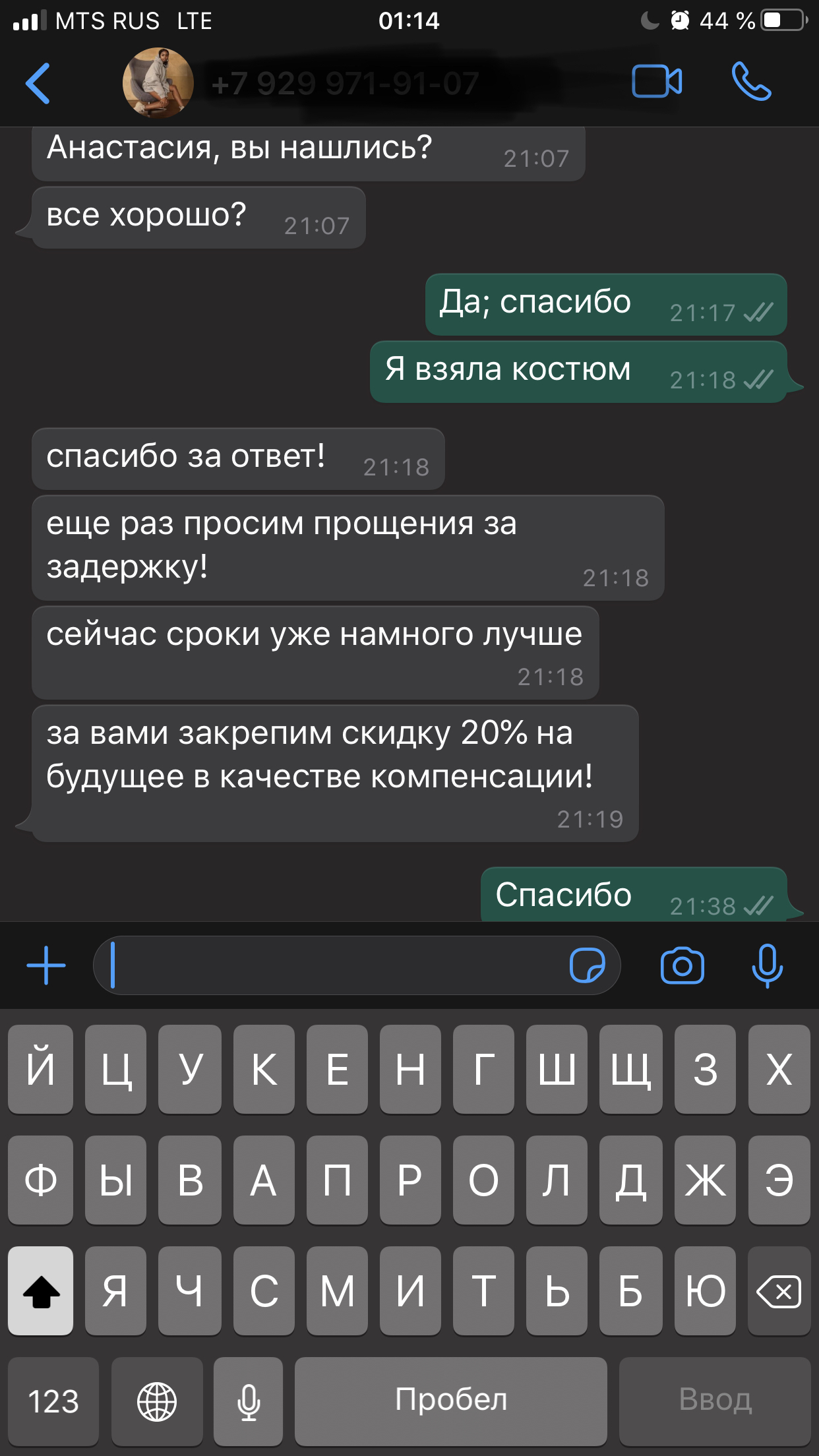The image size is (819, 1456).
Task: Start keyboard dictation microphone
Action: click(x=249, y=1401)
